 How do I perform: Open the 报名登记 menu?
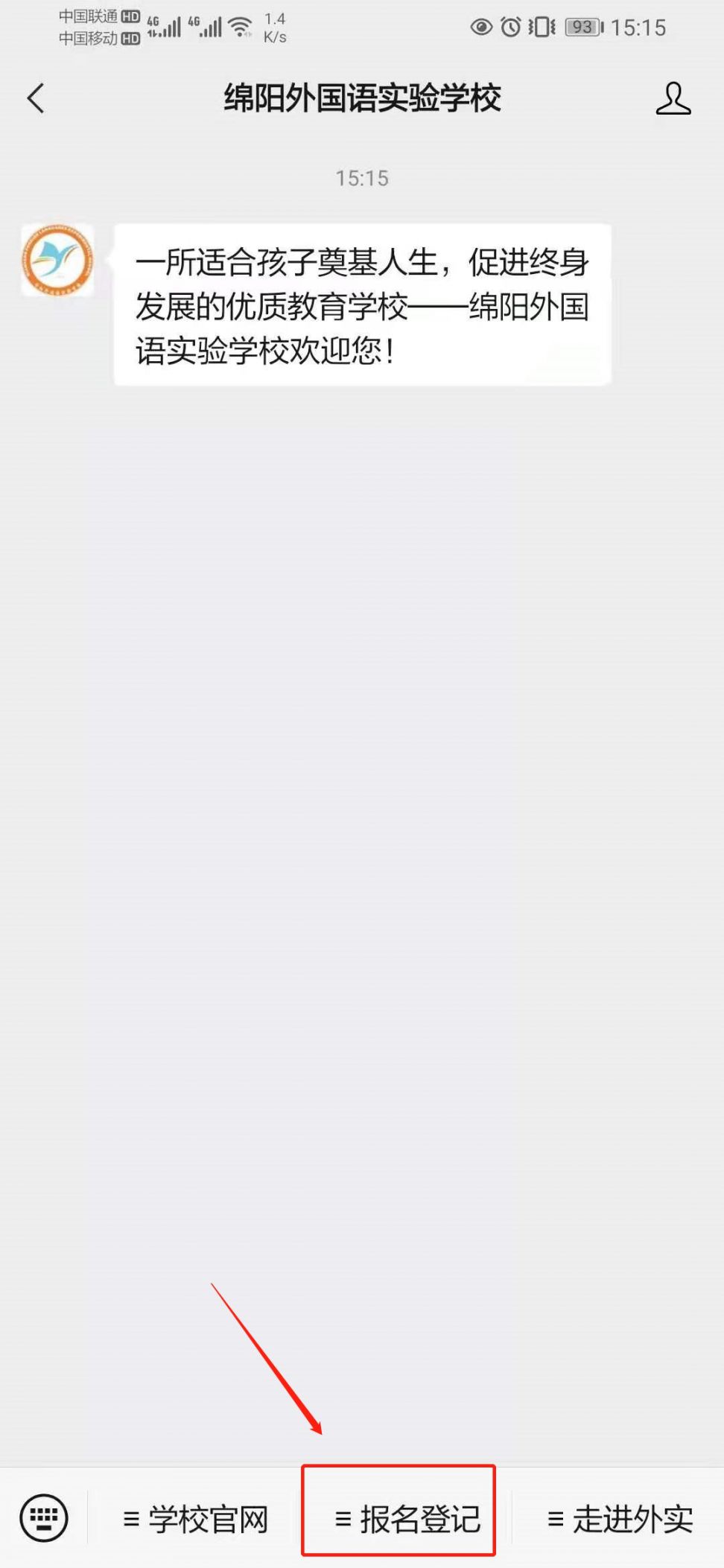coord(407,1519)
